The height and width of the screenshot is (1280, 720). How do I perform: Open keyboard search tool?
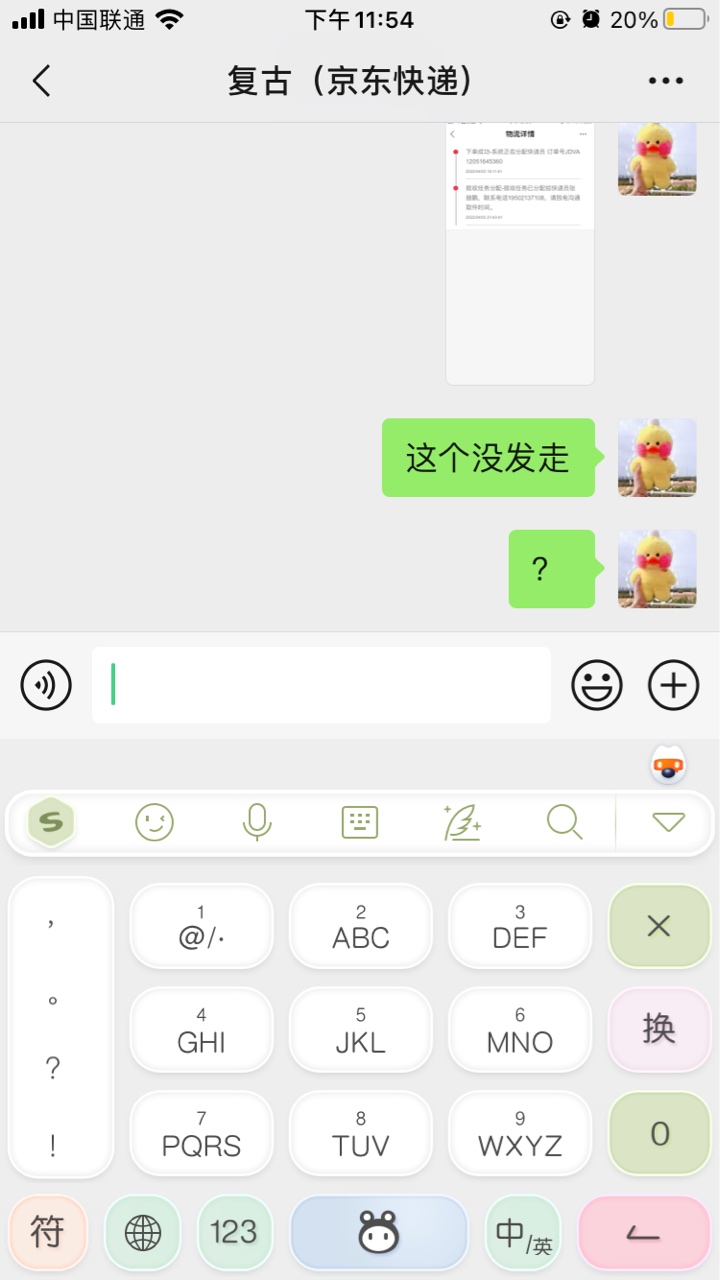pos(564,822)
